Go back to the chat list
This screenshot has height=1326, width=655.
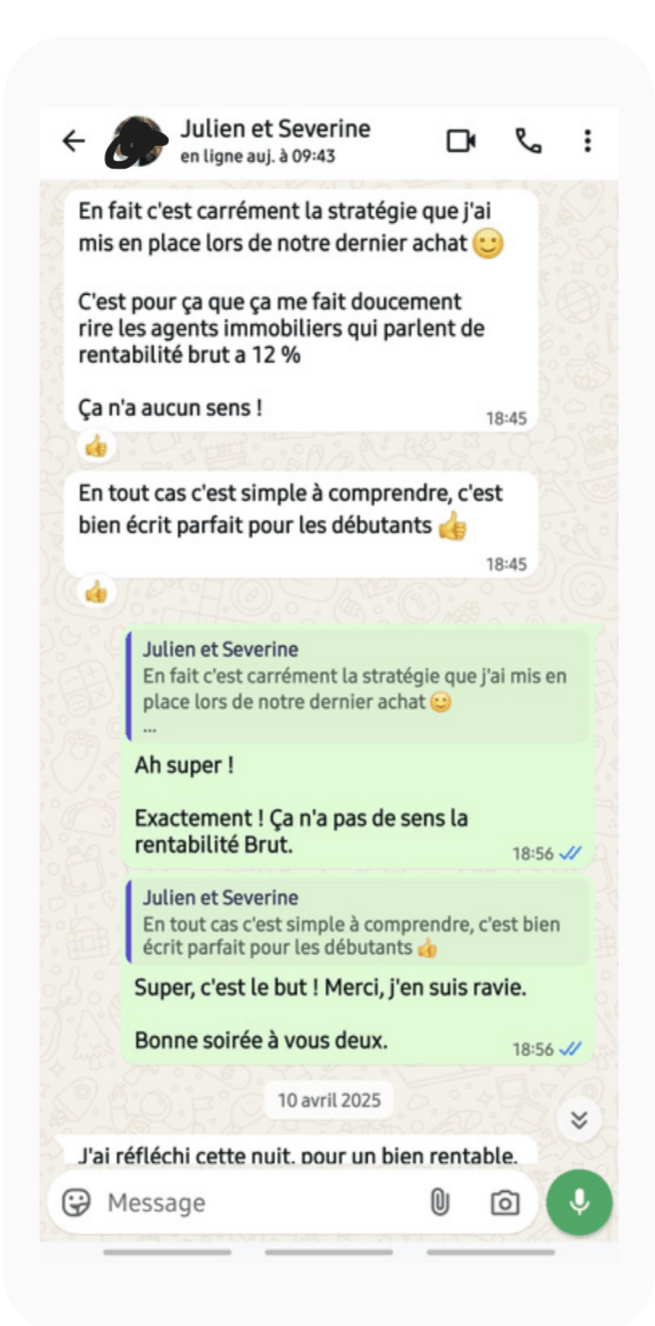(x=74, y=142)
